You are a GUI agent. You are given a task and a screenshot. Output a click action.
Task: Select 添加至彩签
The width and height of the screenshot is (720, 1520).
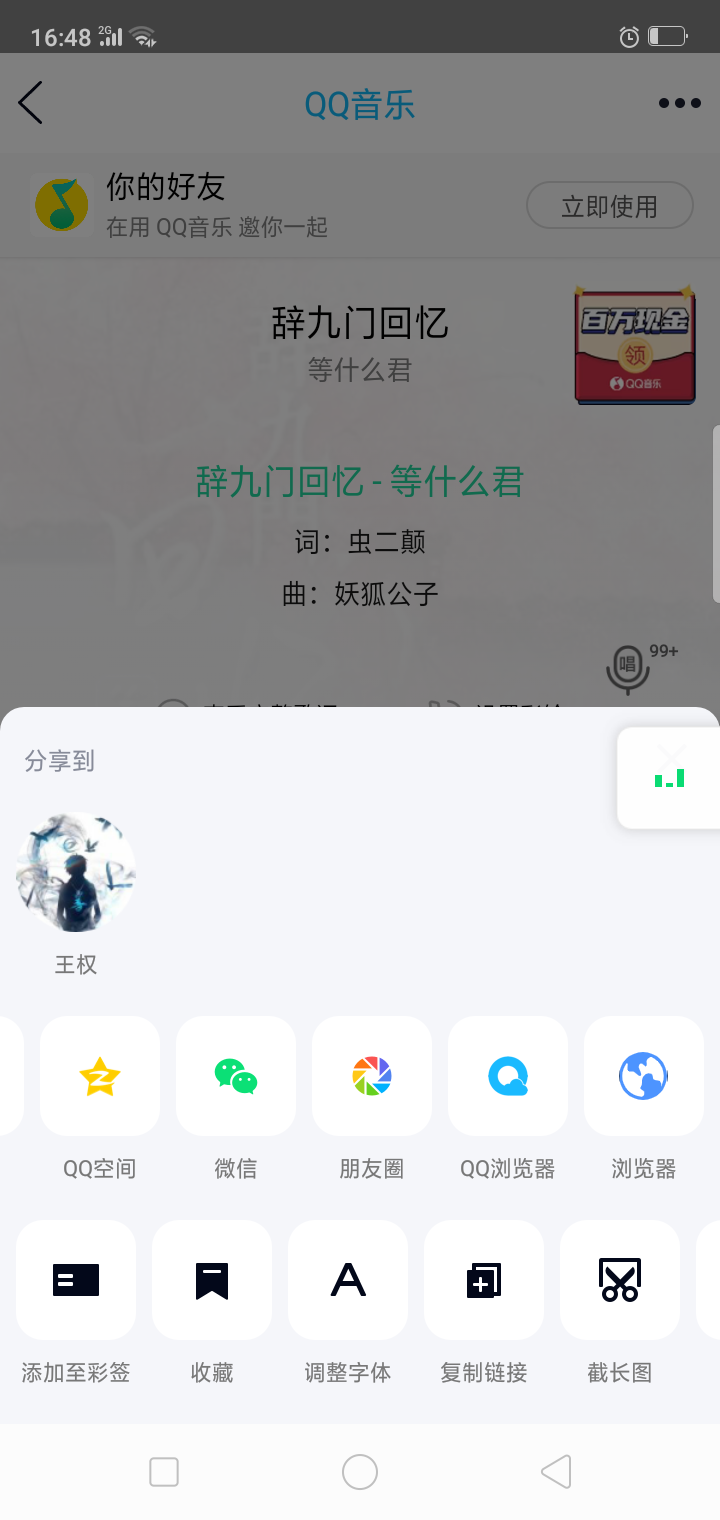coord(76,1280)
